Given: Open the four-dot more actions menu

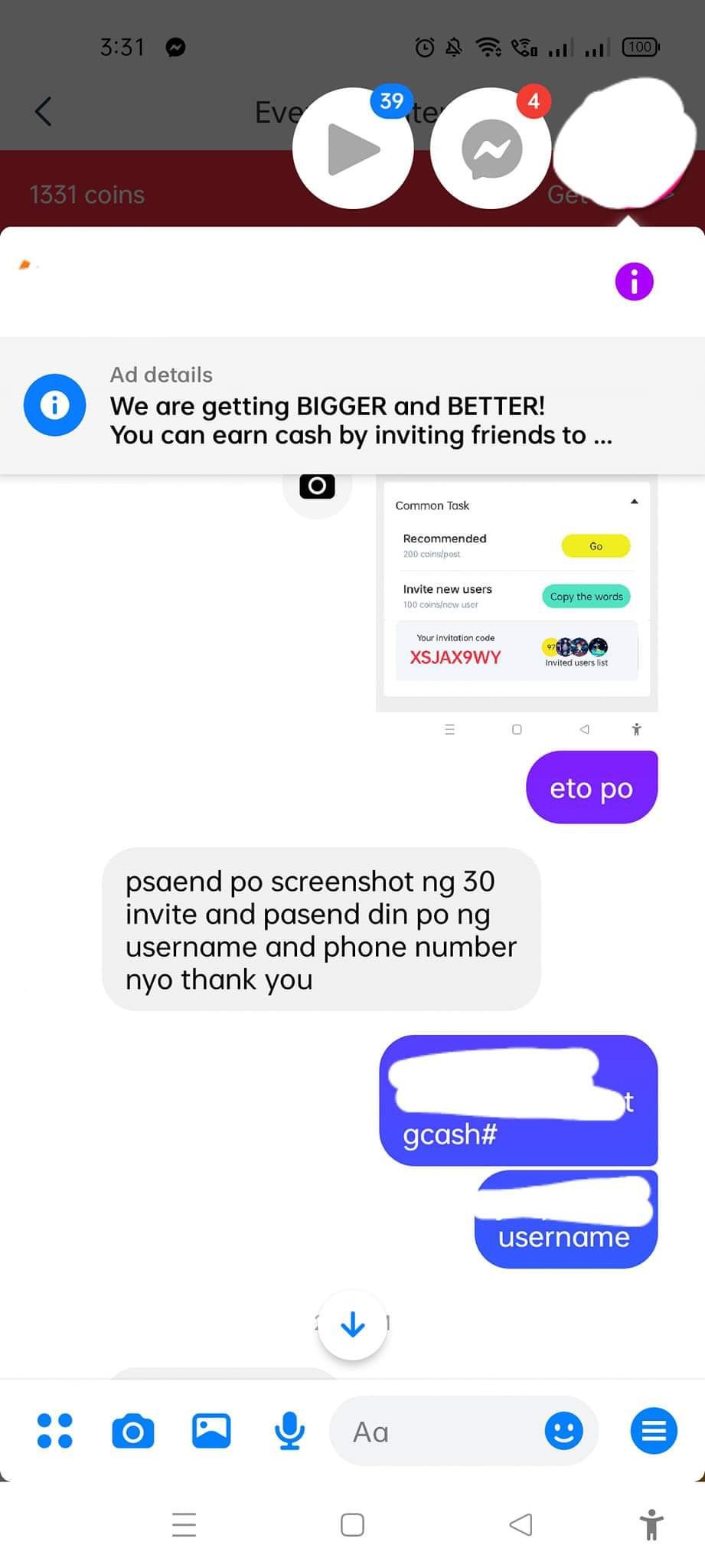Looking at the screenshot, I should [x=54, y=1430].
